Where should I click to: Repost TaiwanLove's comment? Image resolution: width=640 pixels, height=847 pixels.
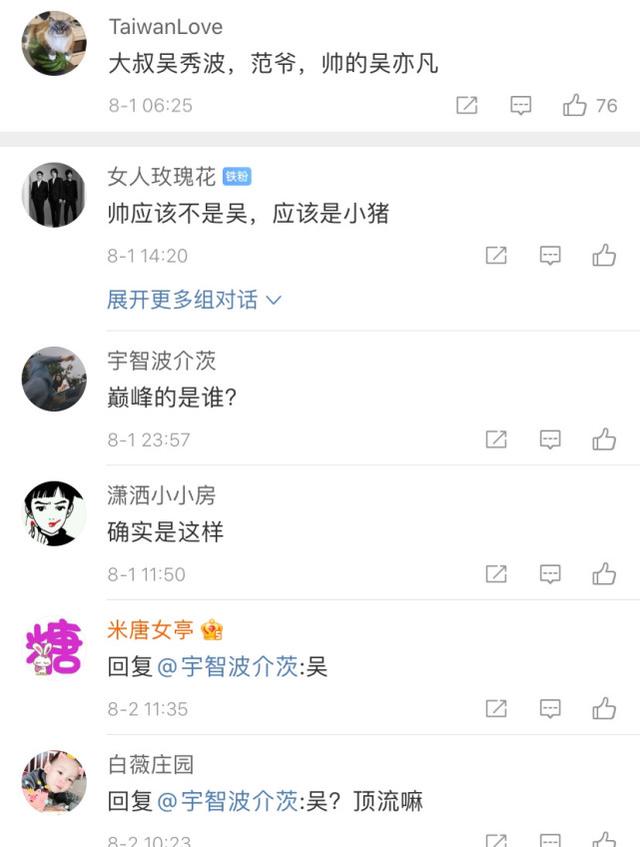pos(467,105)
